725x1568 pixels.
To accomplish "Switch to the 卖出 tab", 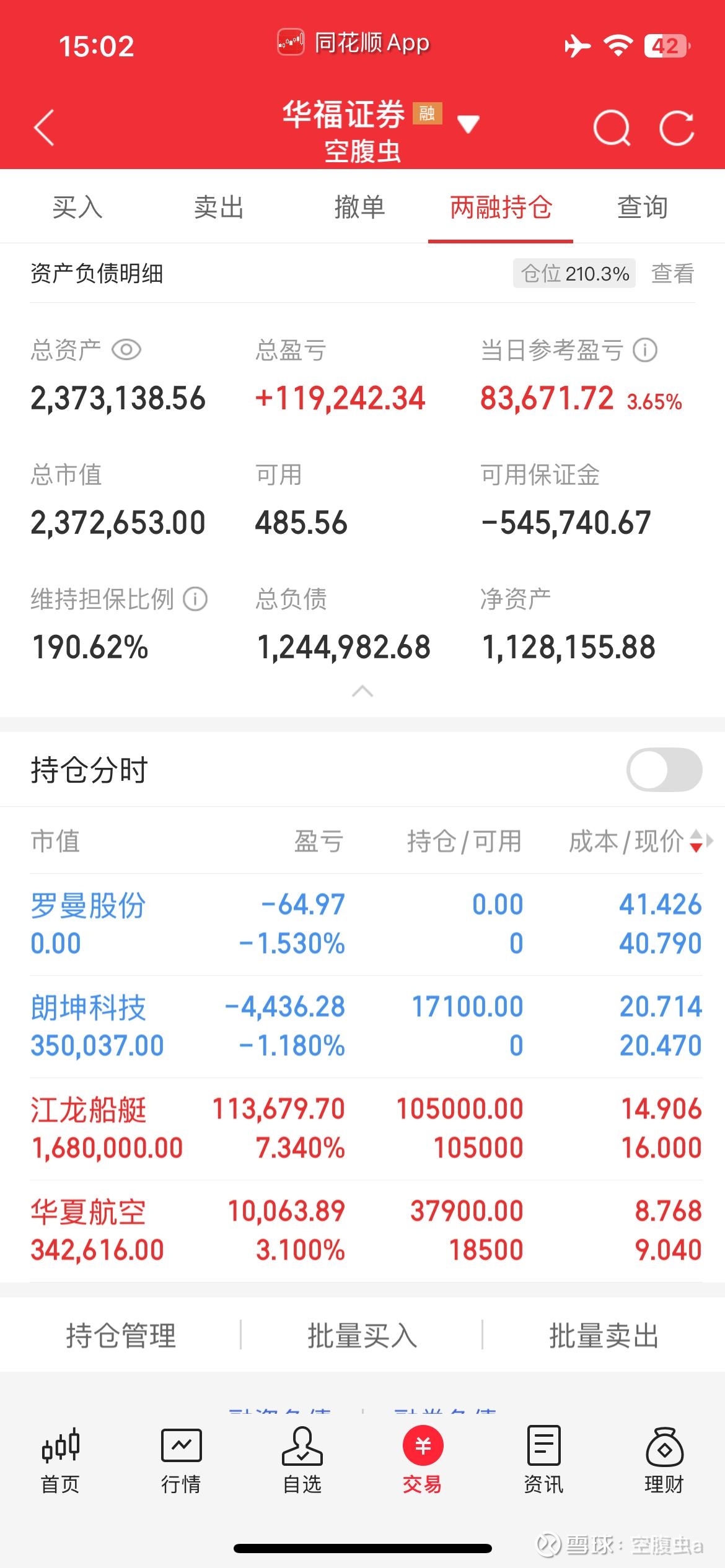I will tap(219, 207).
